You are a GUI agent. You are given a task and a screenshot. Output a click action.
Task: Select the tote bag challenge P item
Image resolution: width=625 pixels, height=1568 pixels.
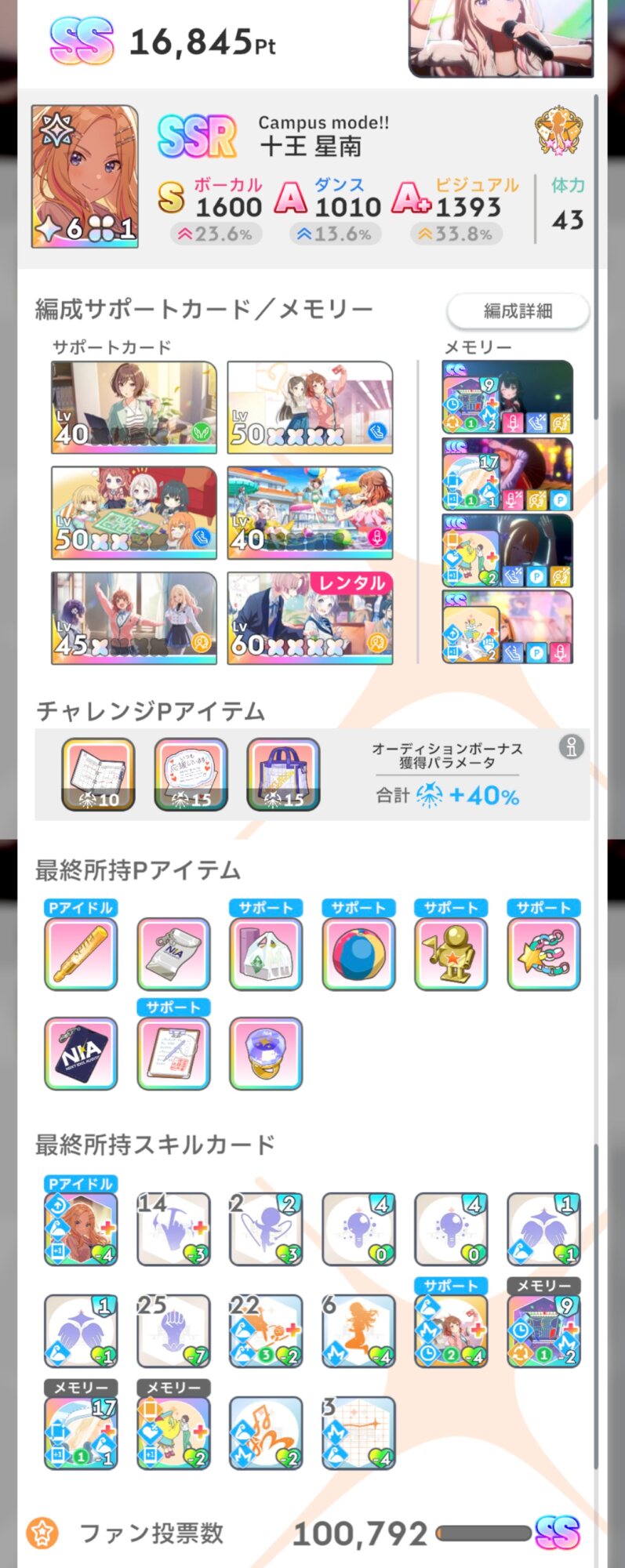pos(283,774)
